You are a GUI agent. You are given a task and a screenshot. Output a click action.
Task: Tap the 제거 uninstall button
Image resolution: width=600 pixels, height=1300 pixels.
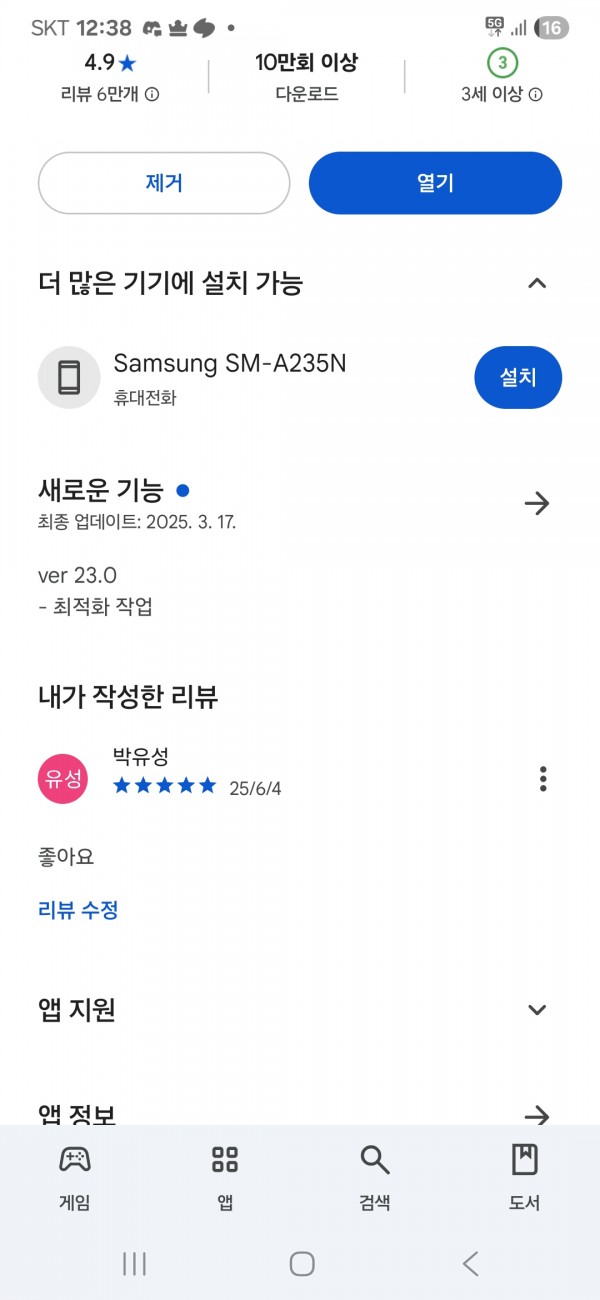click(164, 183)
